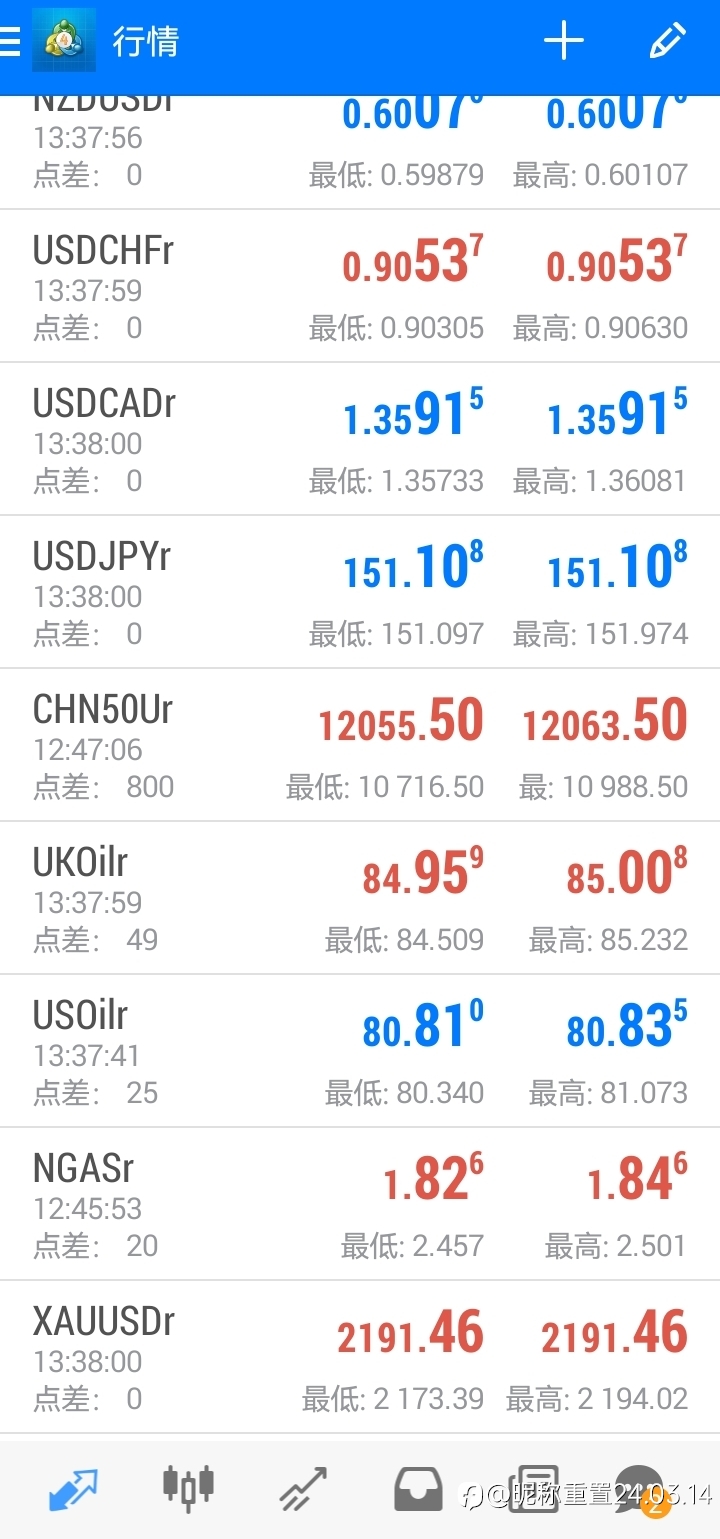The height and width of the screenshot is (1539, 720).
Task: Select the UKOilr symbol
Action: [x=81, y=862]
